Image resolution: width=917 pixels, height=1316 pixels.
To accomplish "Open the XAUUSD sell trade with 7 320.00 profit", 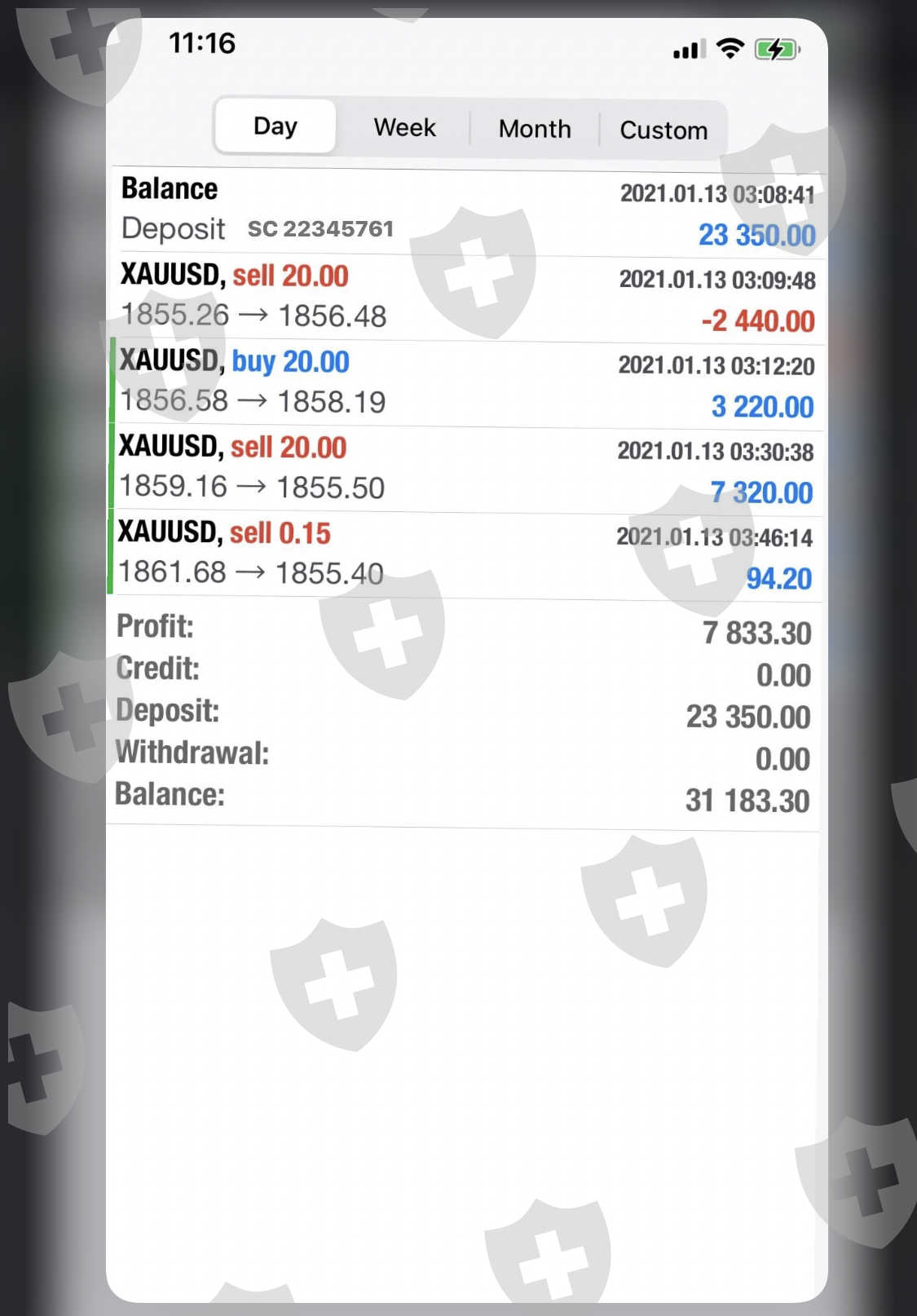I will (465, 470).
